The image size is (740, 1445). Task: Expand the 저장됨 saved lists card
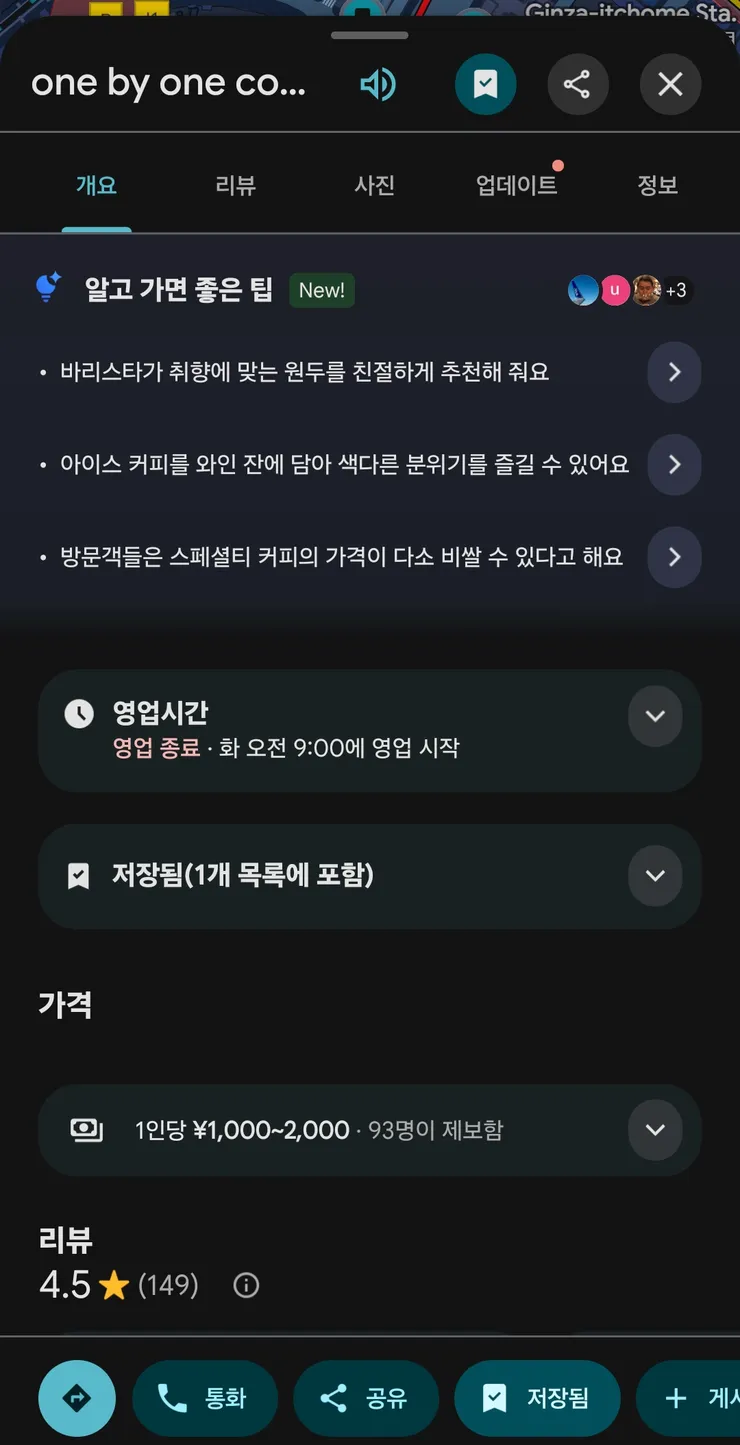coord(370,876)
